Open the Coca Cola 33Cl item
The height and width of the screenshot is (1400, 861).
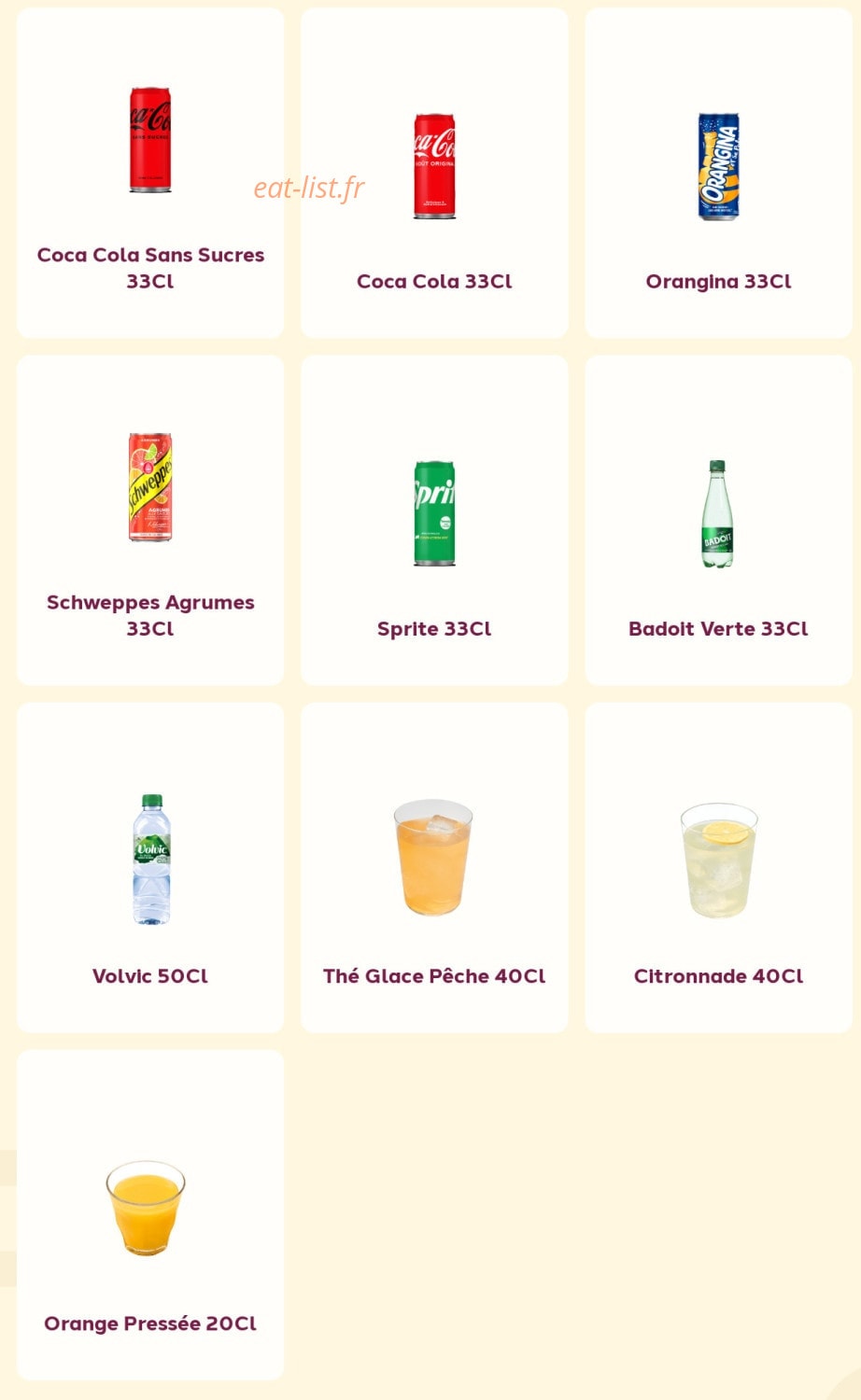[x=434, y=173]
